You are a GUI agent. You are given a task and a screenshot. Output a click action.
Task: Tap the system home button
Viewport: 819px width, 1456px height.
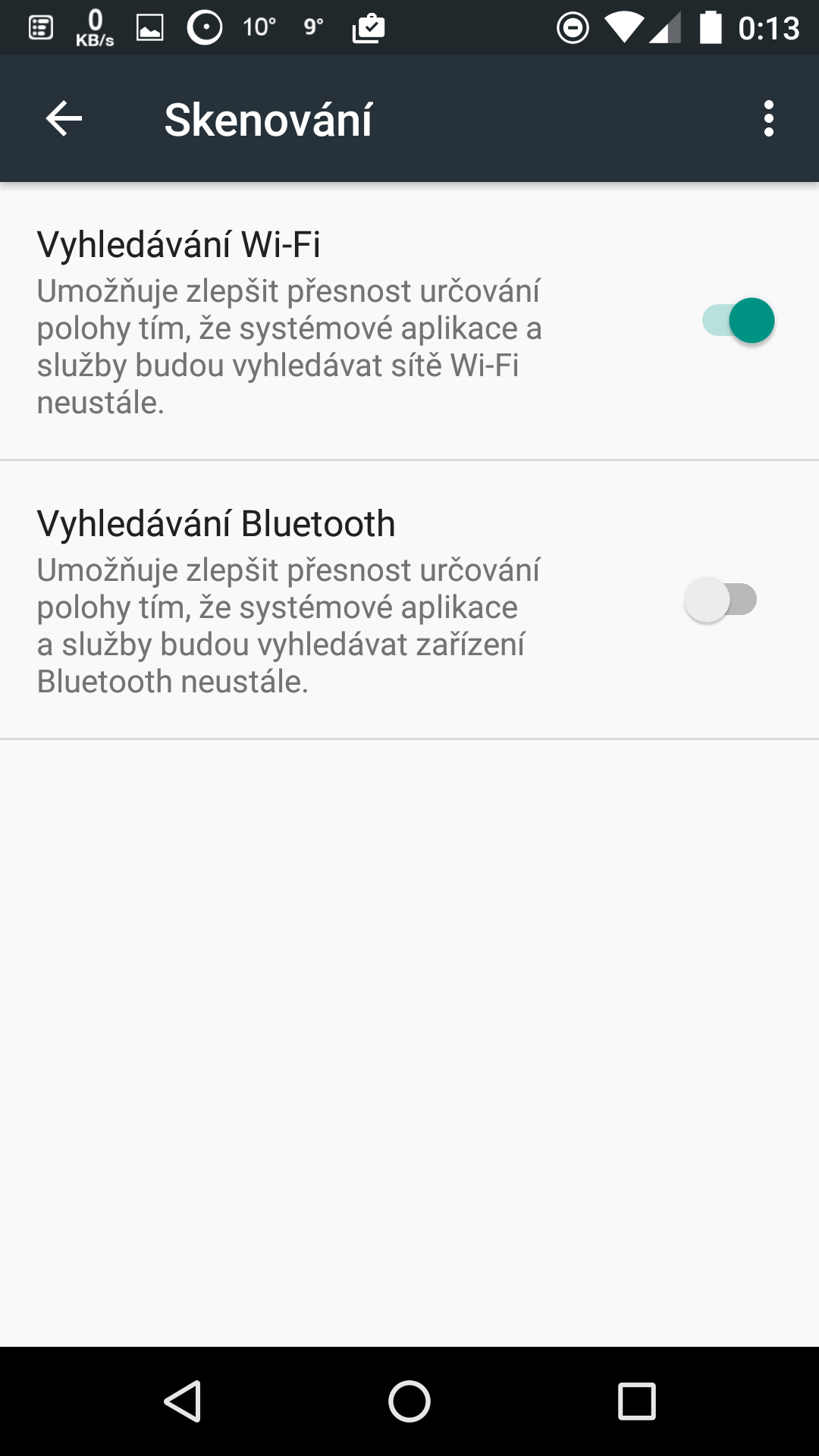coord(409,1401)
